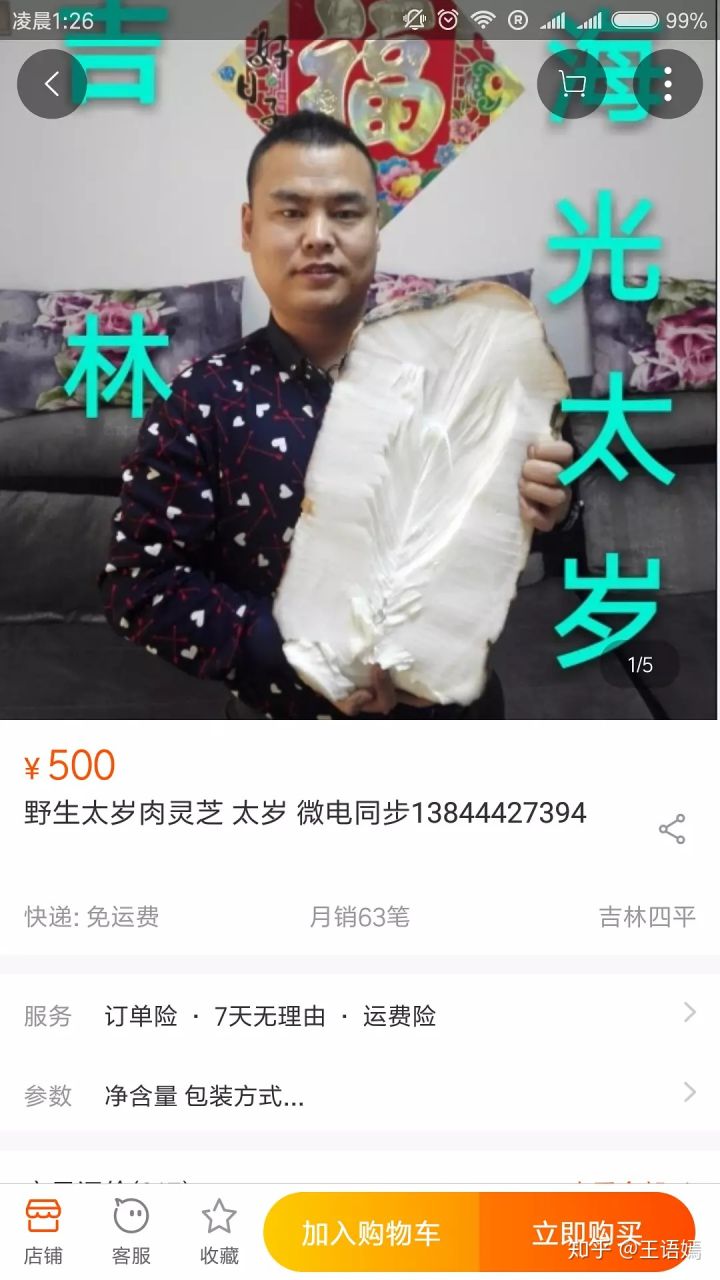Share this product listing
This screenshot has height=1280, width=720.
672,829
